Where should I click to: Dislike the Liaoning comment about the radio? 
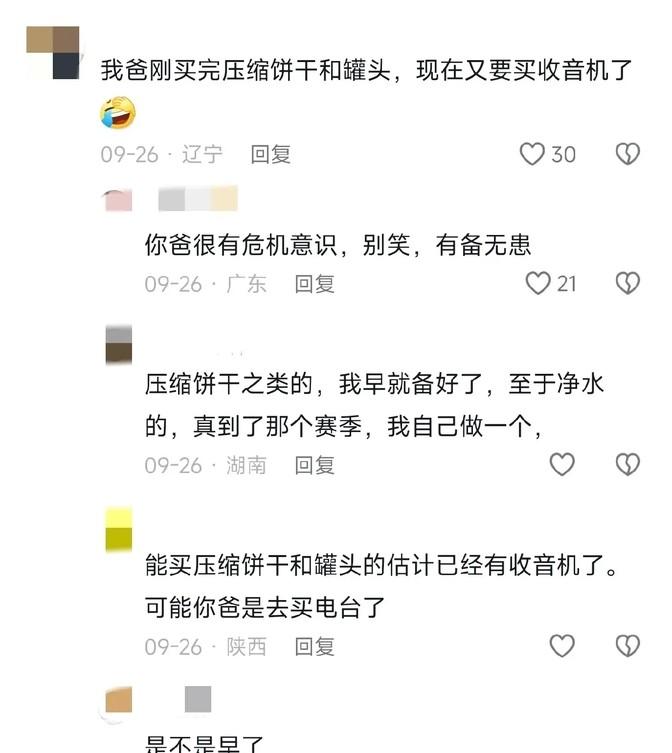click(x=627, y=154)
